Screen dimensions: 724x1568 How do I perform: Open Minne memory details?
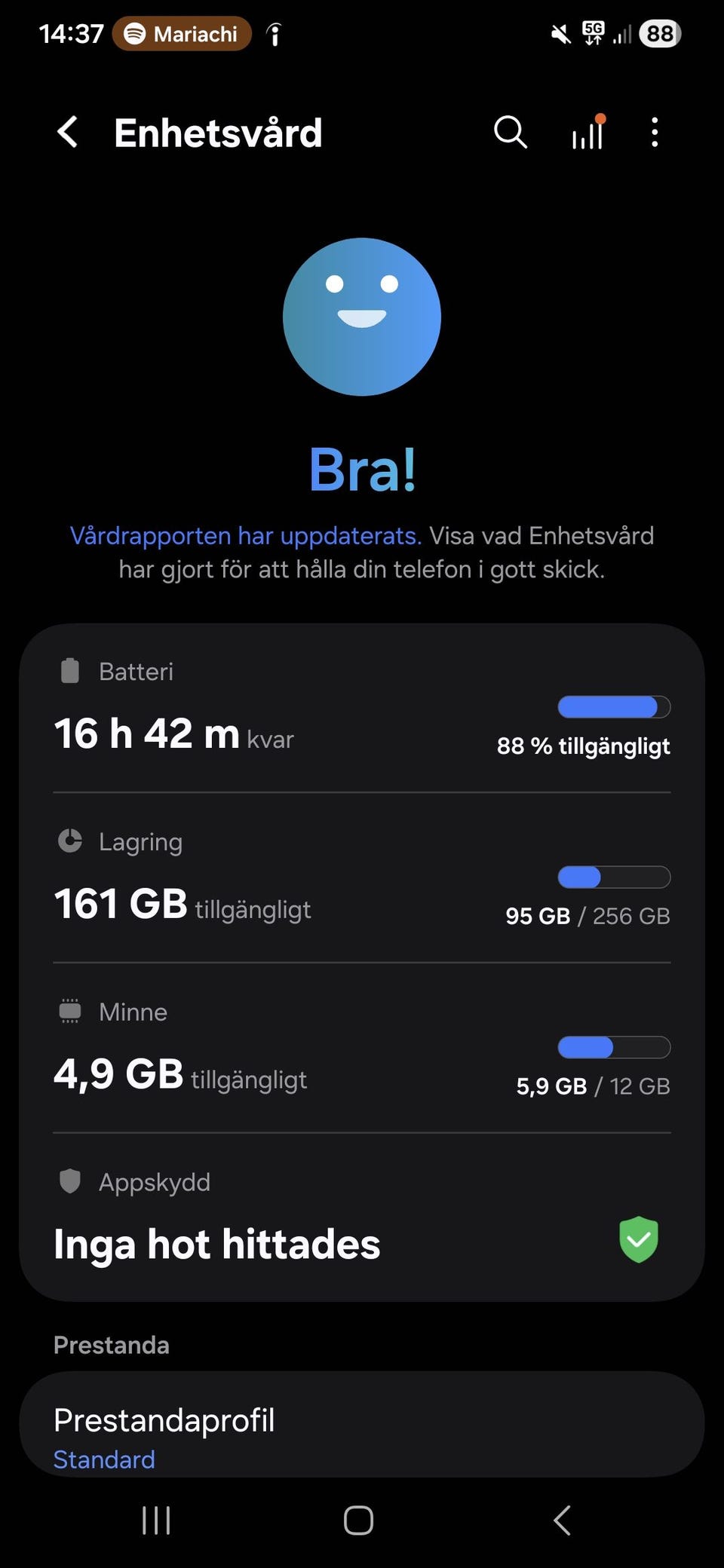pyautogui.click(x=362, y=1048)
